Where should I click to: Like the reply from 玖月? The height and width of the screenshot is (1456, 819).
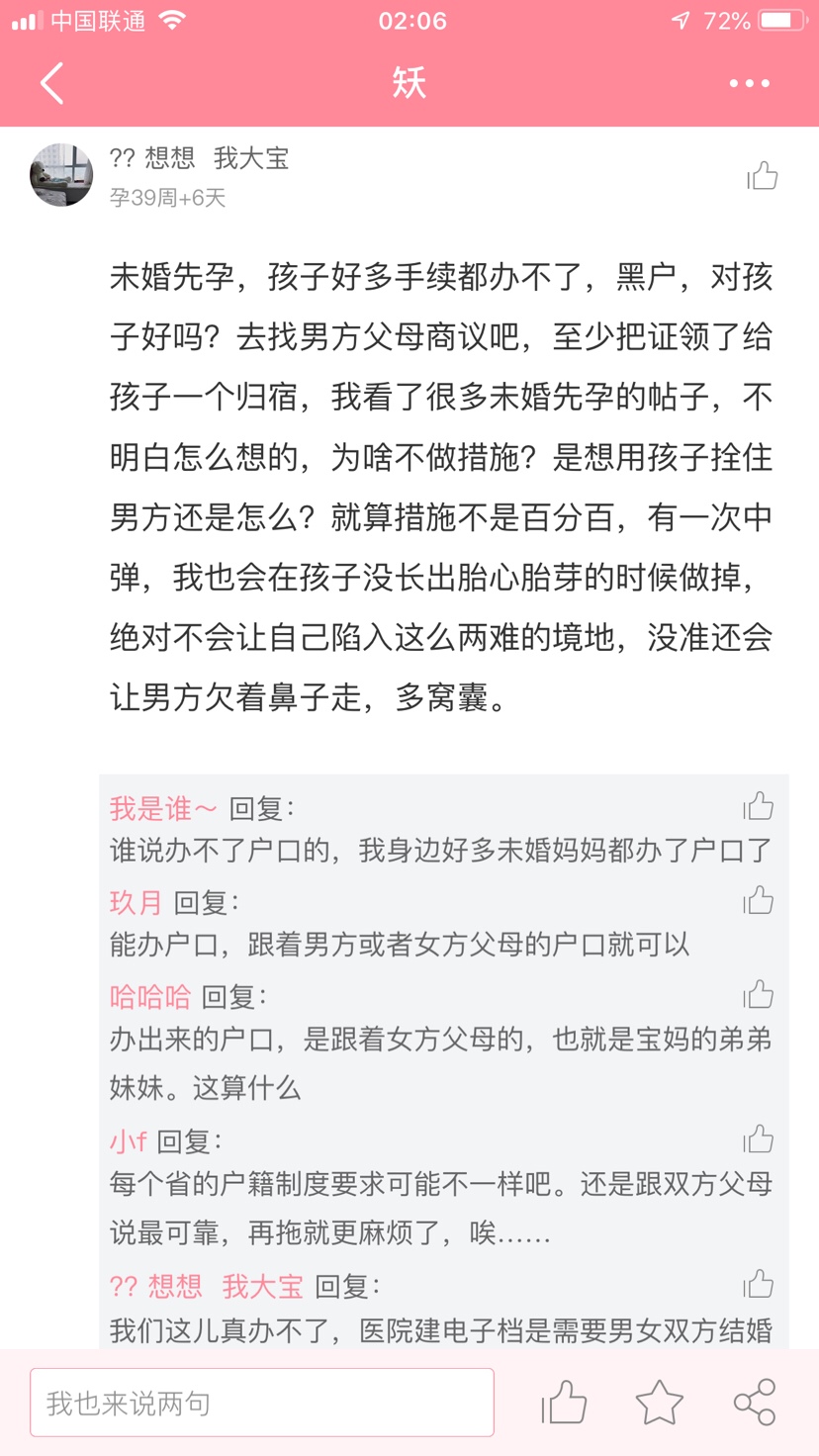click(x=759, y=900)
